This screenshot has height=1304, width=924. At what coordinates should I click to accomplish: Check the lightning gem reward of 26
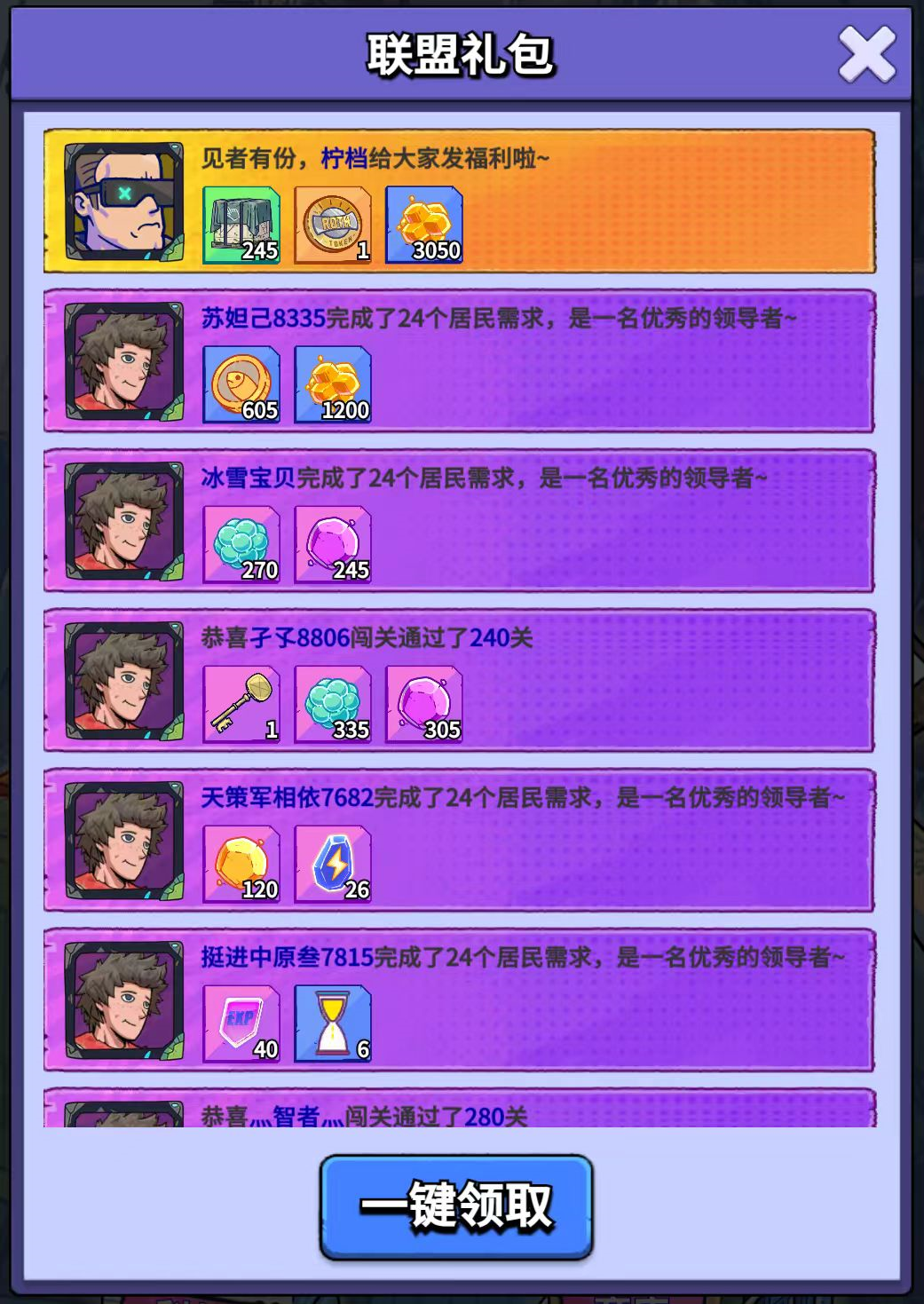(x=333, y=864)
